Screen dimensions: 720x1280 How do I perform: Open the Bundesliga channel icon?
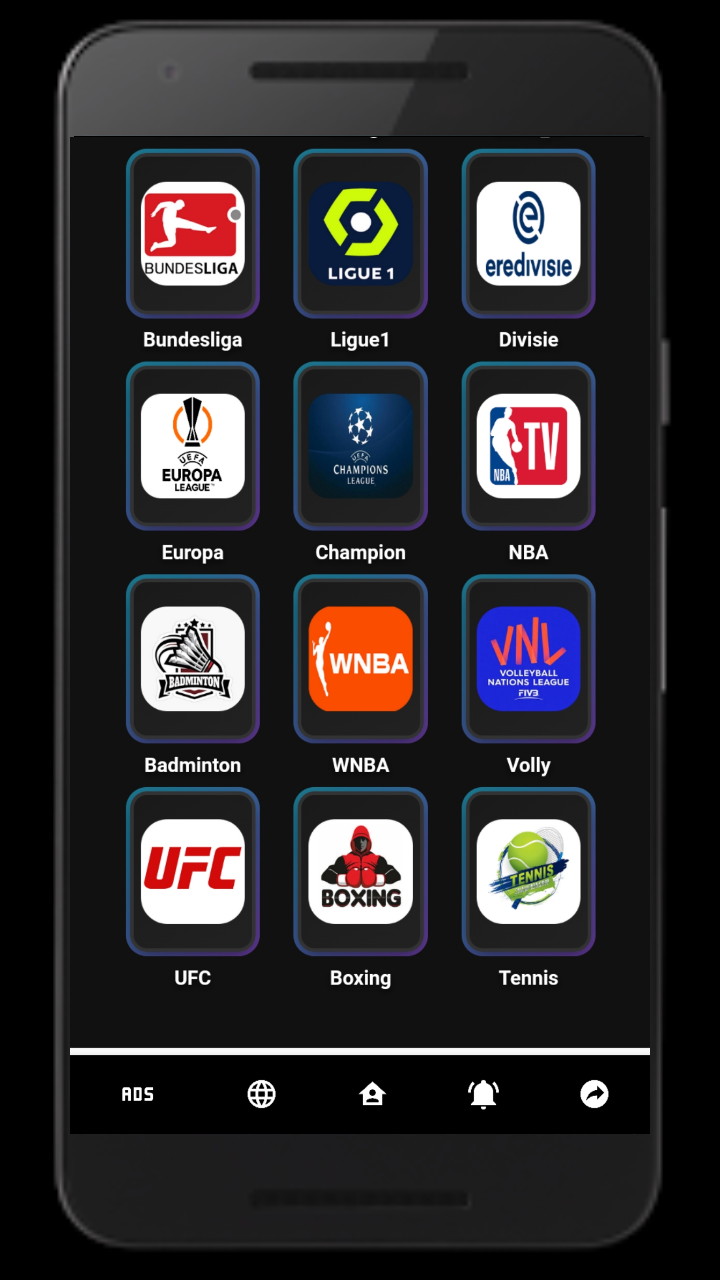pyautogui.click(x=193, y=233)
